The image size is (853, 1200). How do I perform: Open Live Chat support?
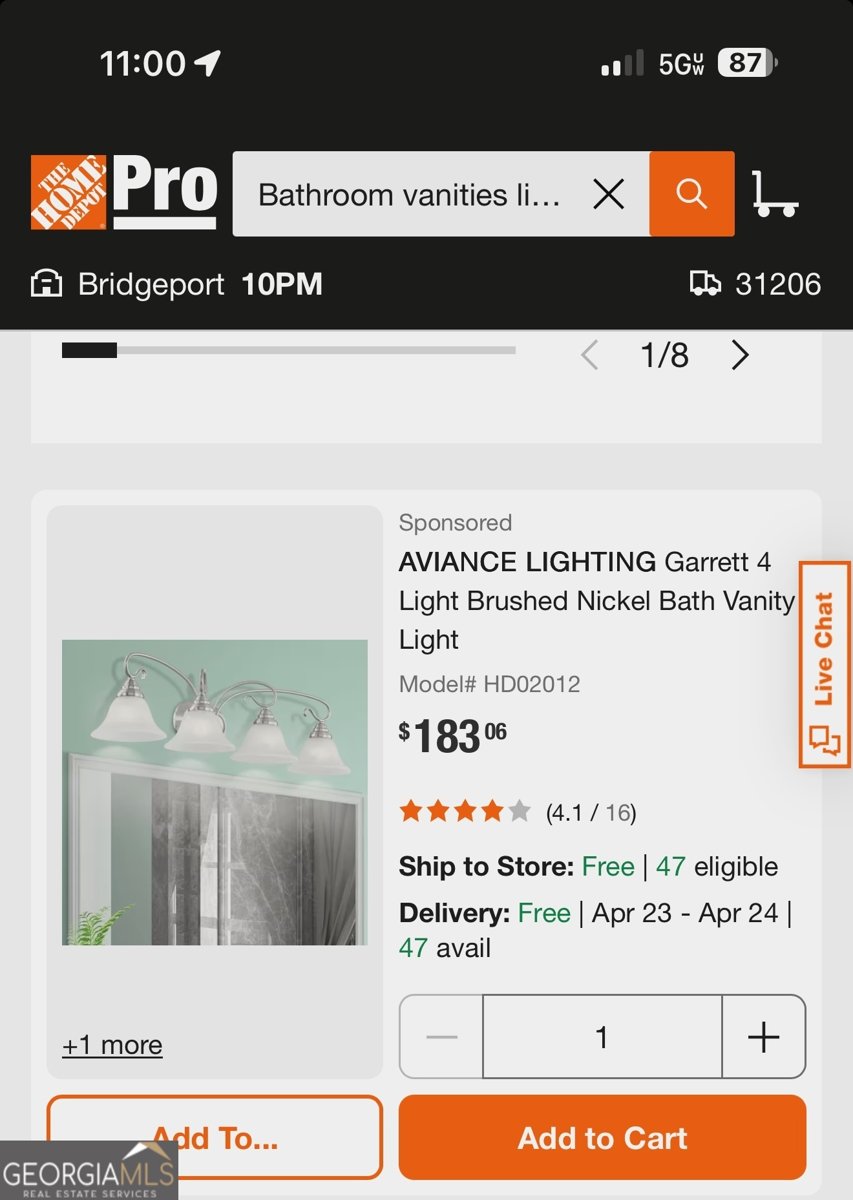[825, 665]
